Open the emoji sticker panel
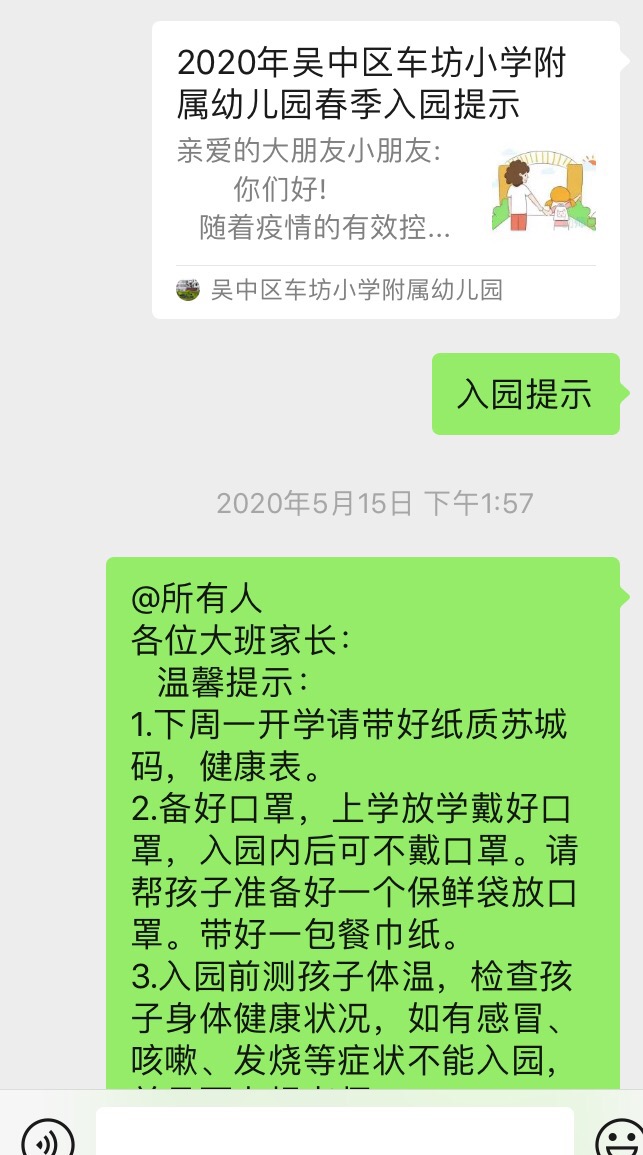643x1155 pixels. point(618,1138)
